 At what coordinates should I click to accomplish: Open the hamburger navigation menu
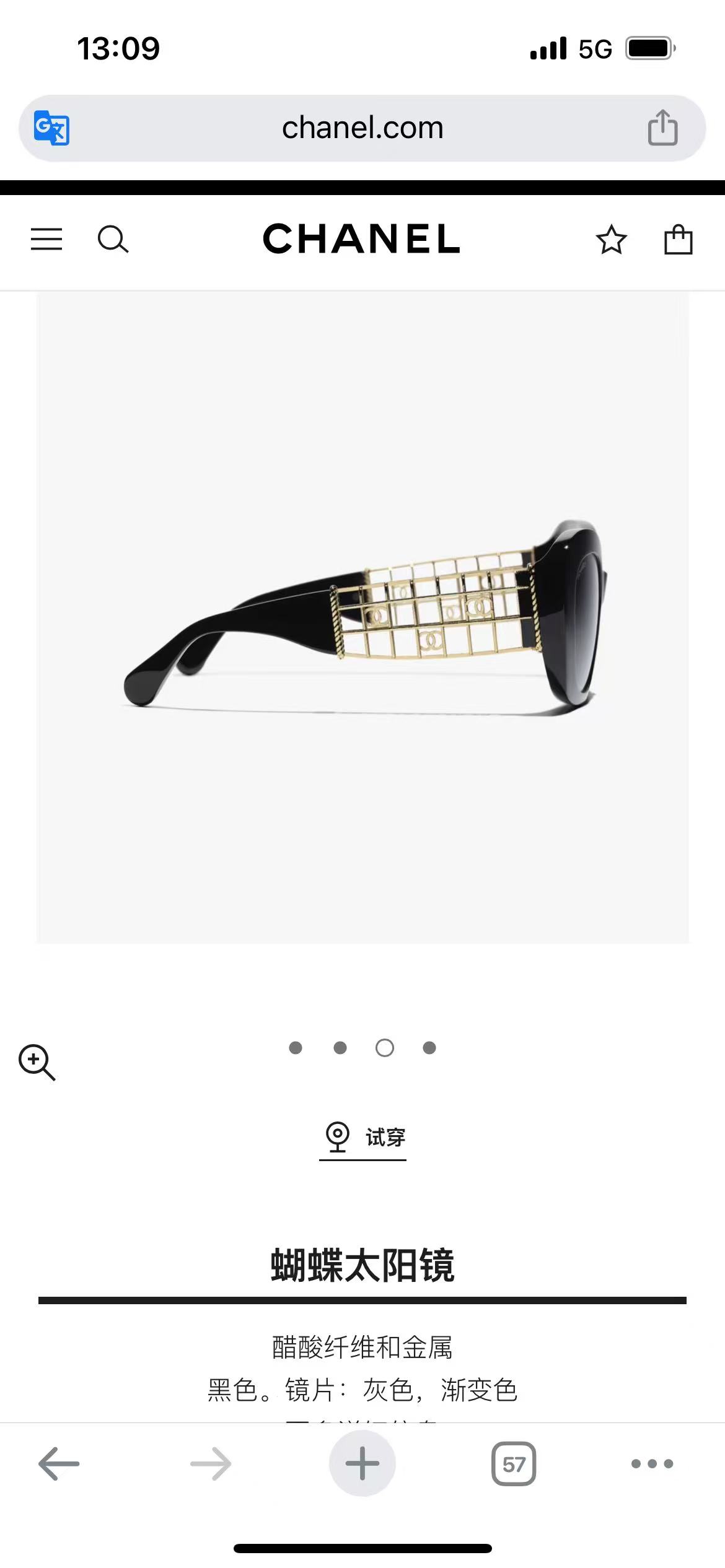(46, 239)
